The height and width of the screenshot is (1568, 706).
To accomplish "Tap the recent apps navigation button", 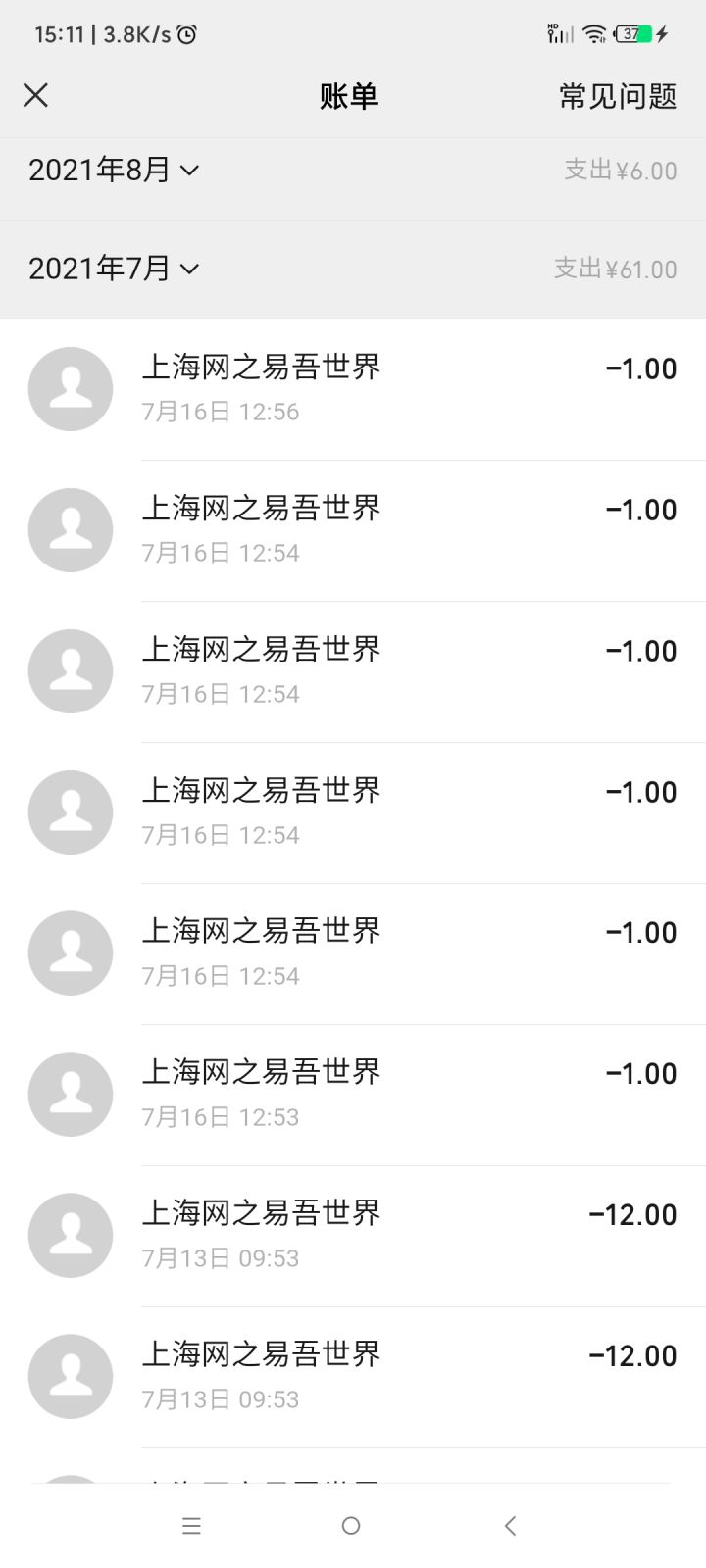I will (192, 1525).
